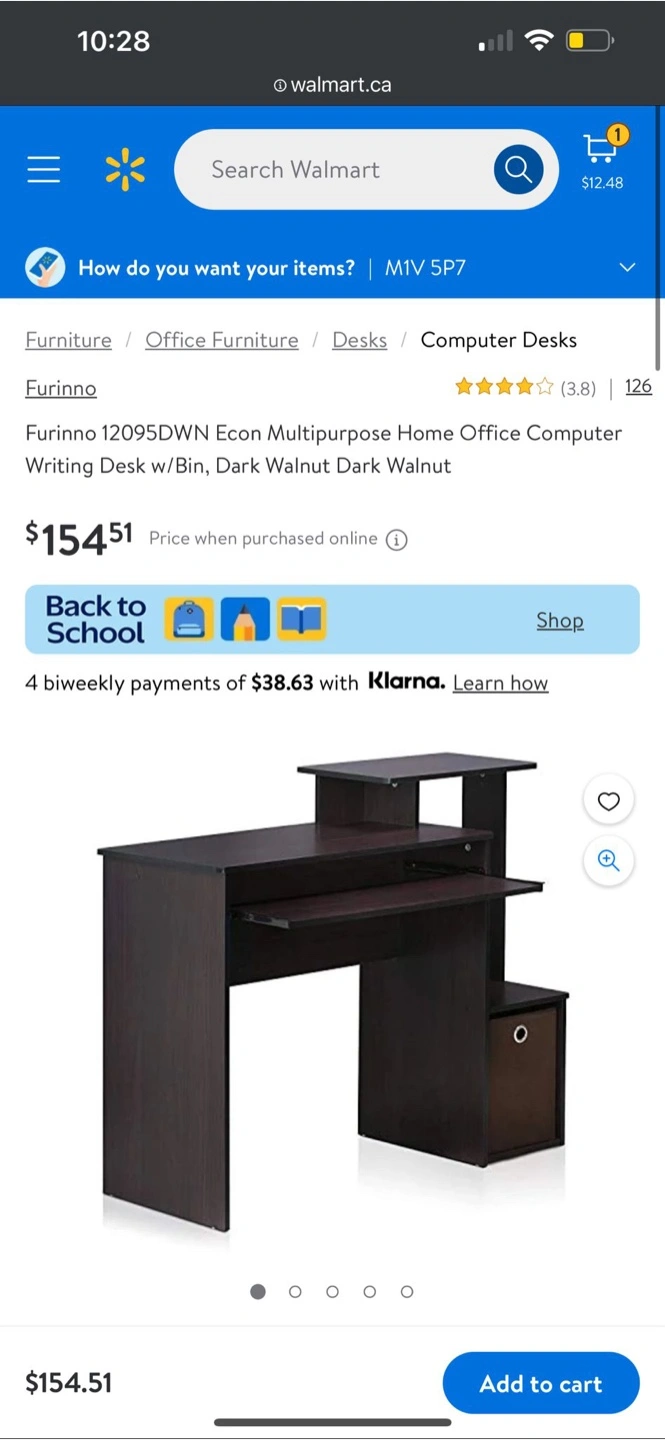Jump to the second image dot
The image size is (665, 1440).
[295, 1292]
